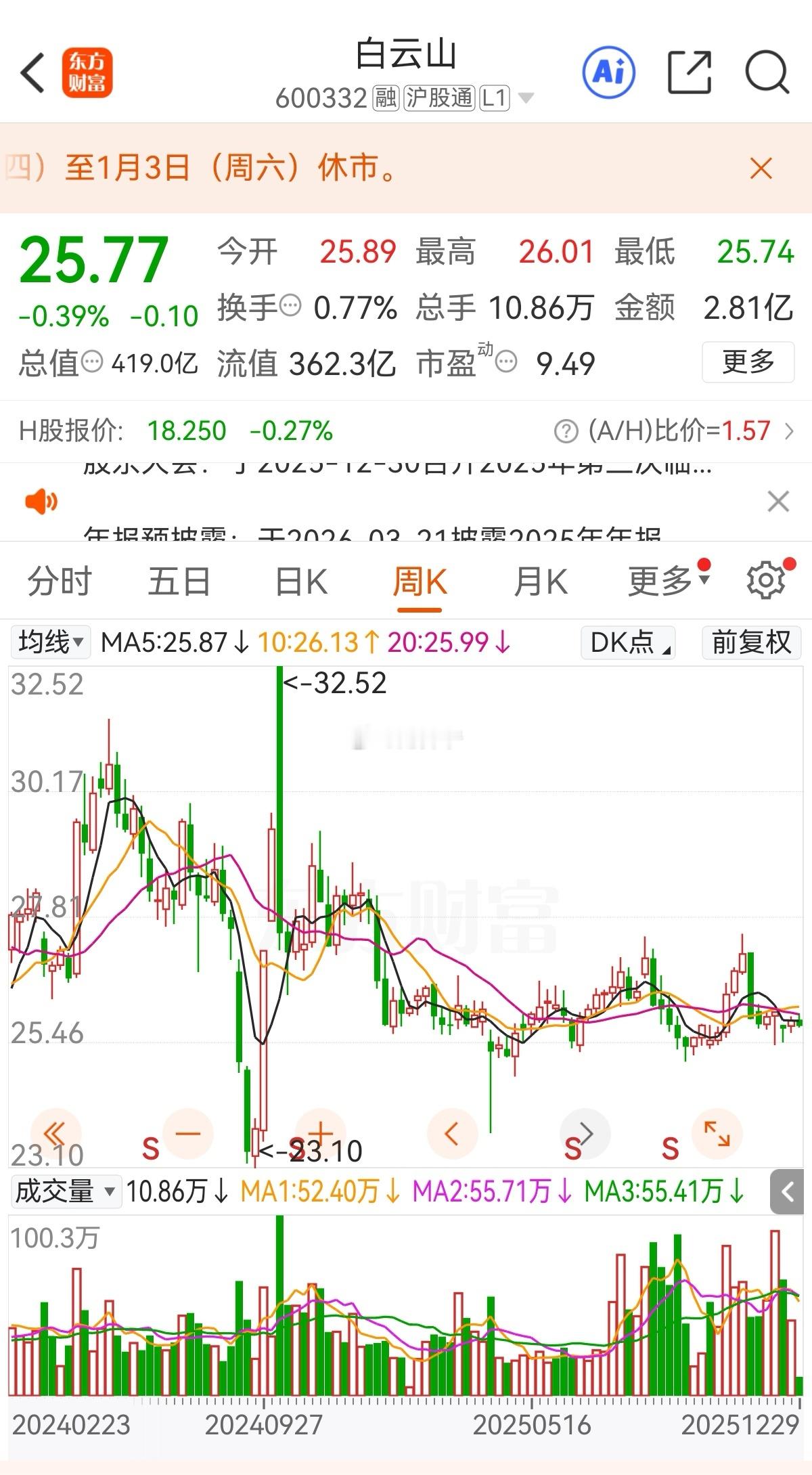The width and height of the screenshot is (812, 1475).
Task: Expand chart to fullscreen view
Action: (716, 1134)
